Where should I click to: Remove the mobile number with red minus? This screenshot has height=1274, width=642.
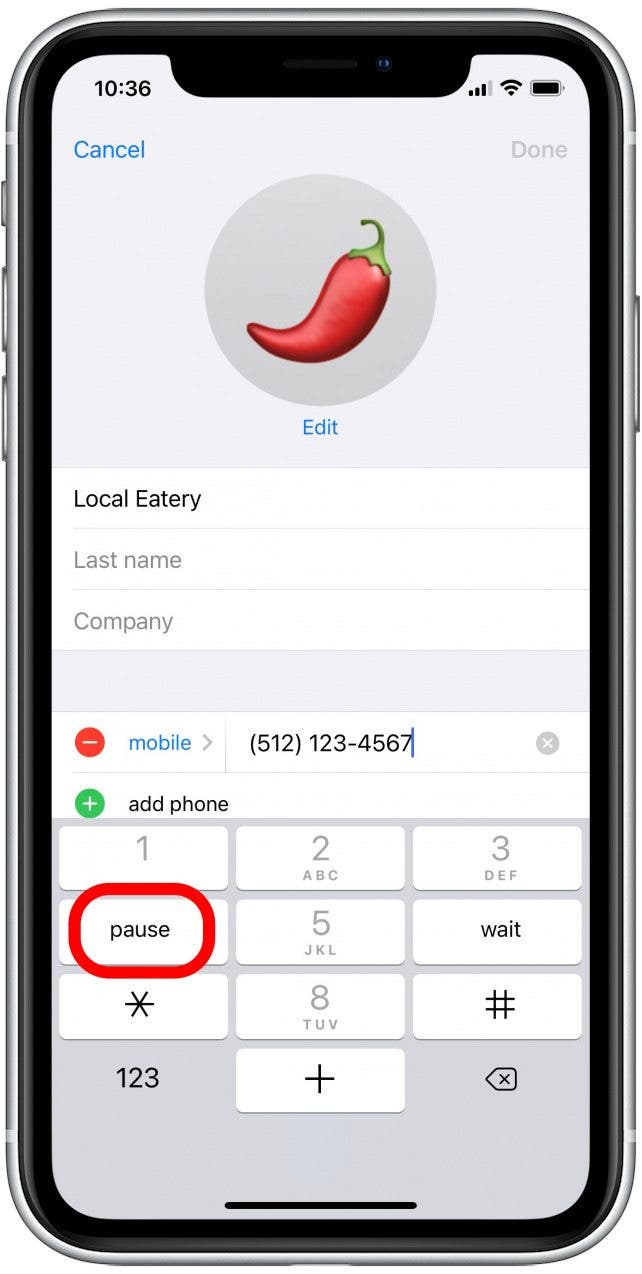pyautogui.click(x=90, y=743)
